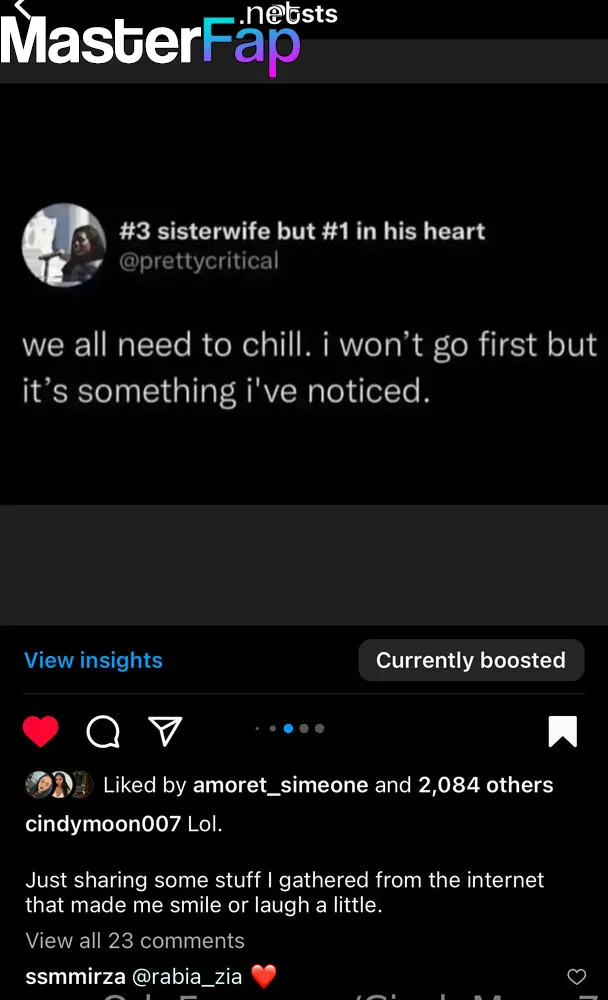Unlike the post with the red heart

(41, 731)
